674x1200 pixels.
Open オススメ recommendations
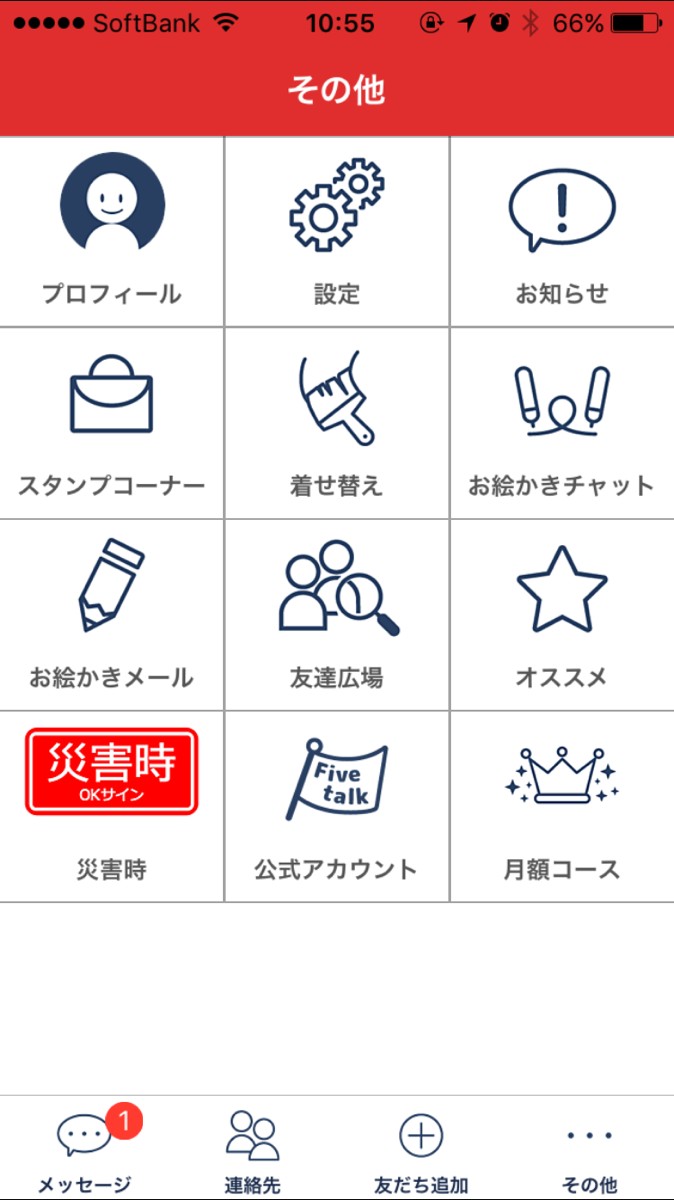562,615
